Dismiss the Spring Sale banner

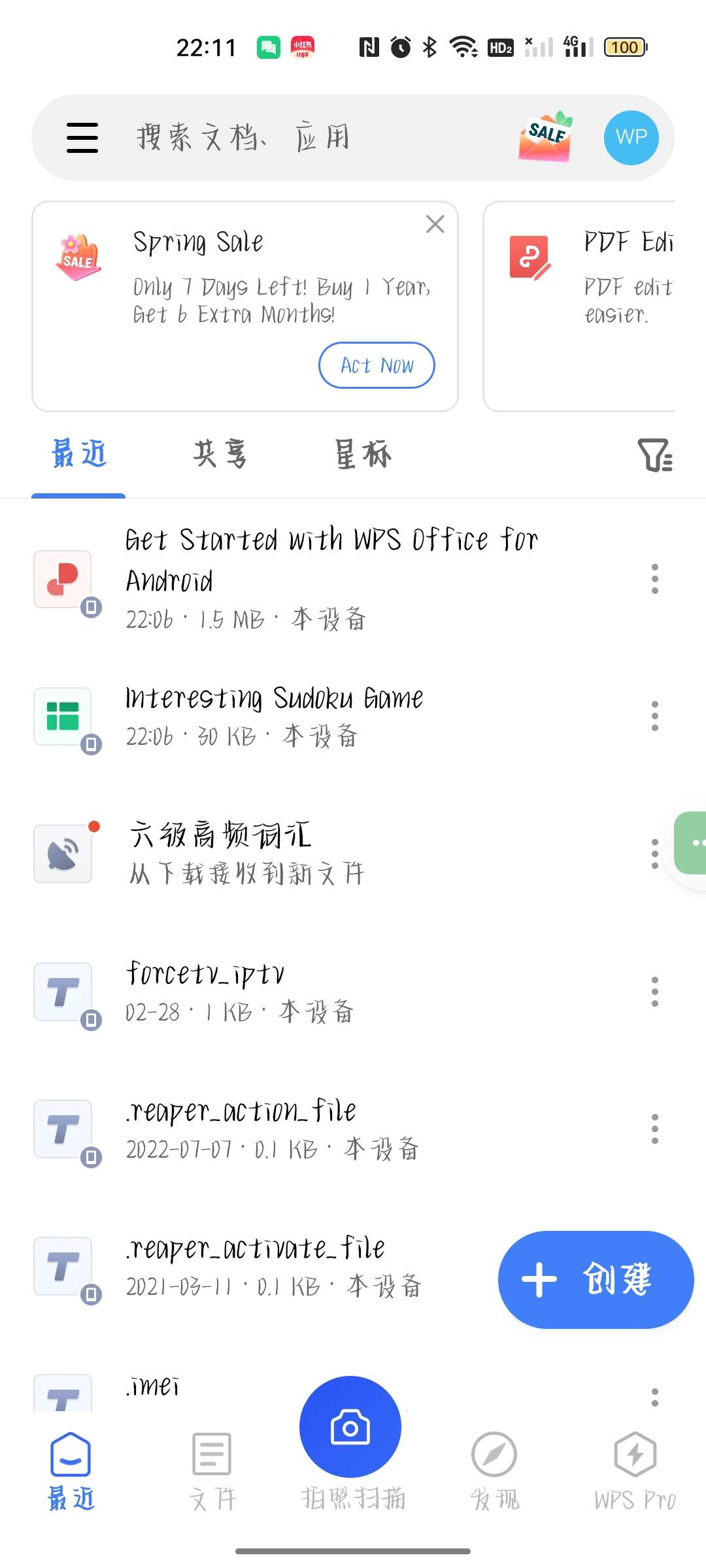click(435, 224)
